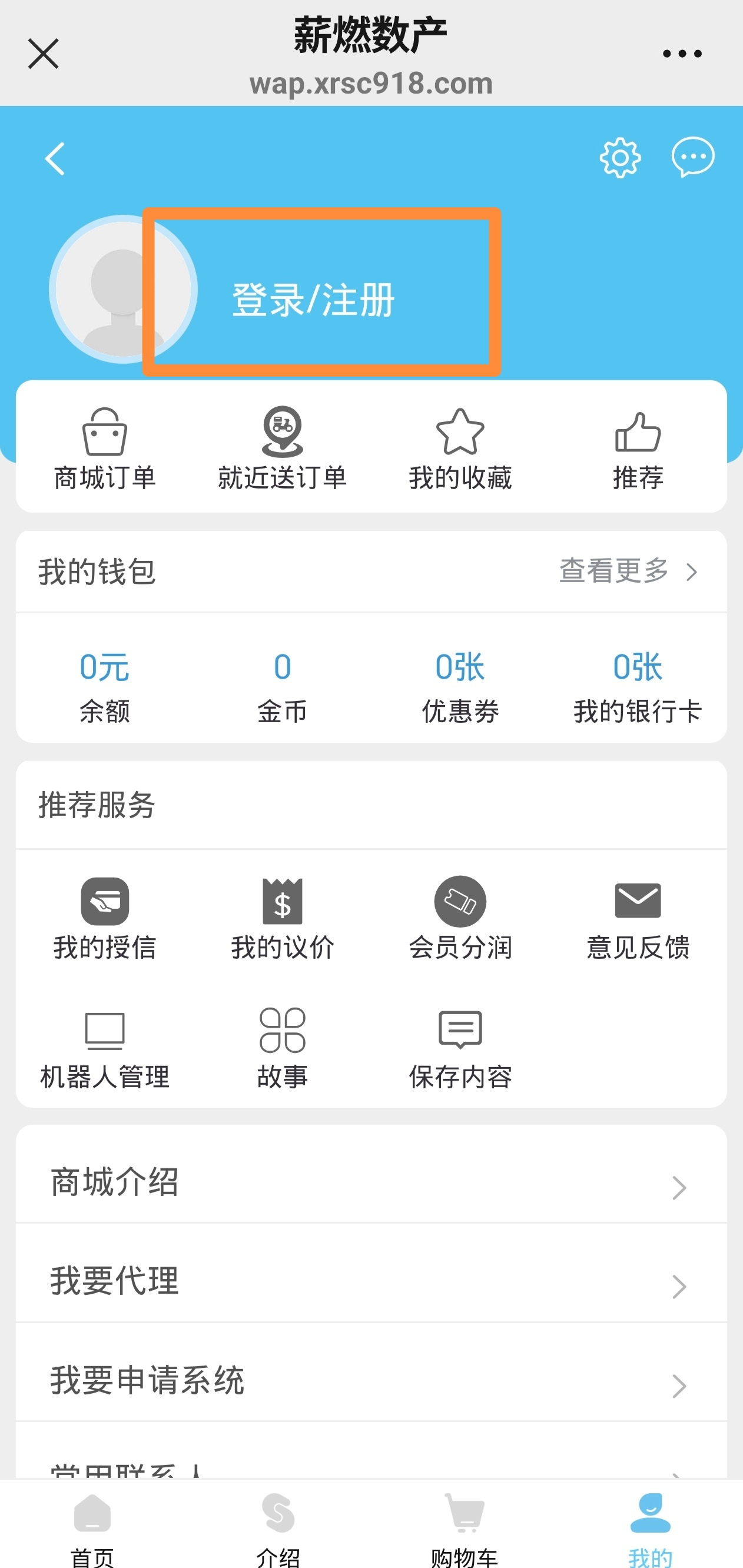Open 优惠券 coupons

click(460, 687)
